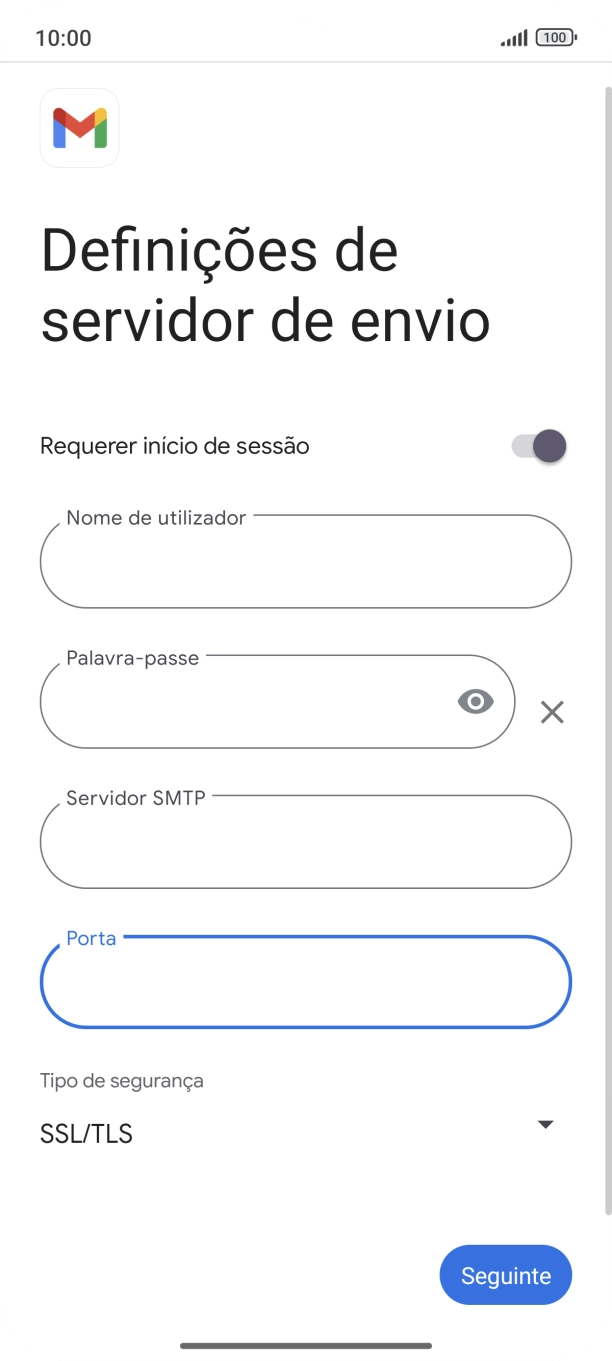Focus the Nome de utilizador field
Viewport: 612px width, 1361px height.
pos(305,562)
